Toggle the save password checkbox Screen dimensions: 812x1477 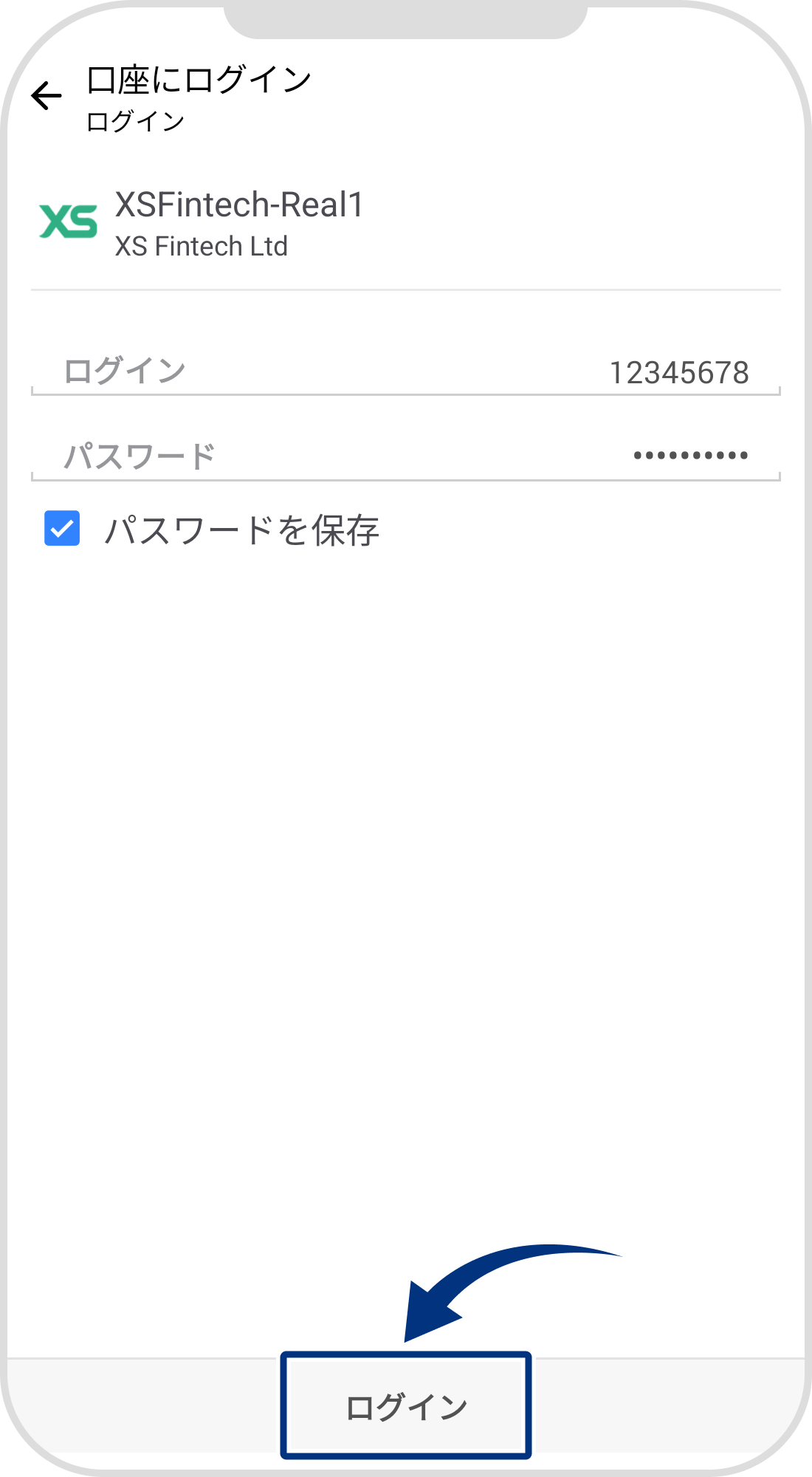63,526
